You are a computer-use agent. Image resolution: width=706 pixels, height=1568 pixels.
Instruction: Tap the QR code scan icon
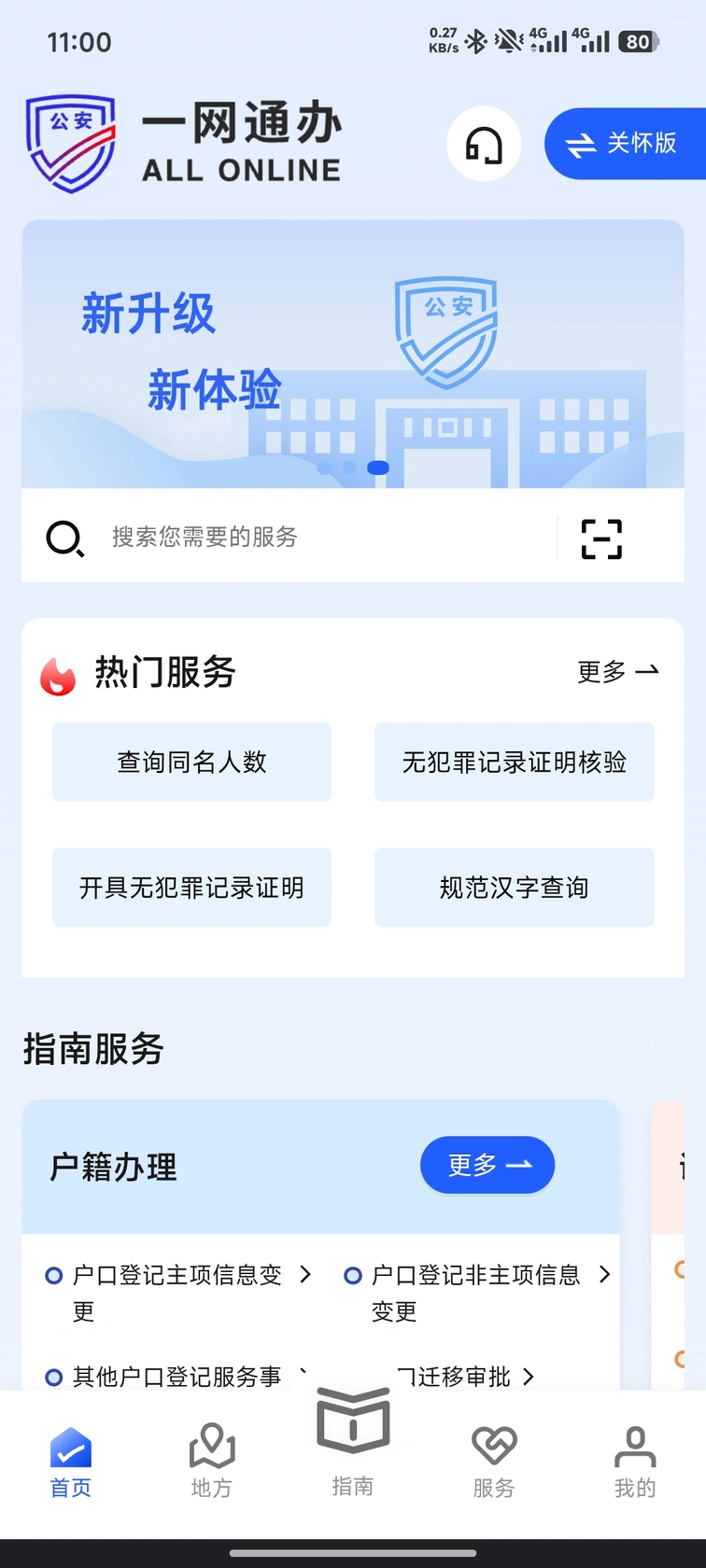point(600,539)
